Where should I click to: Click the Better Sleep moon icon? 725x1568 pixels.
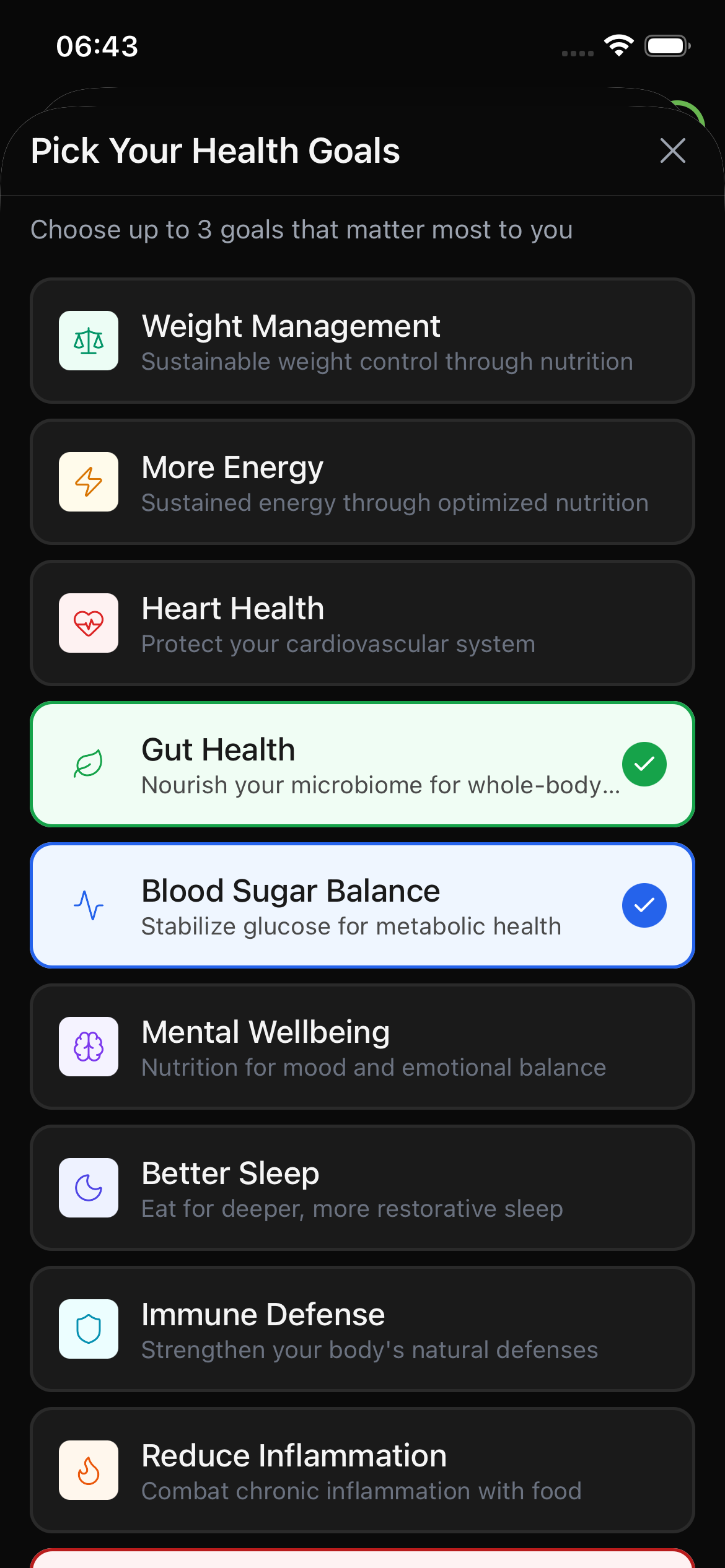(88, 1187)
